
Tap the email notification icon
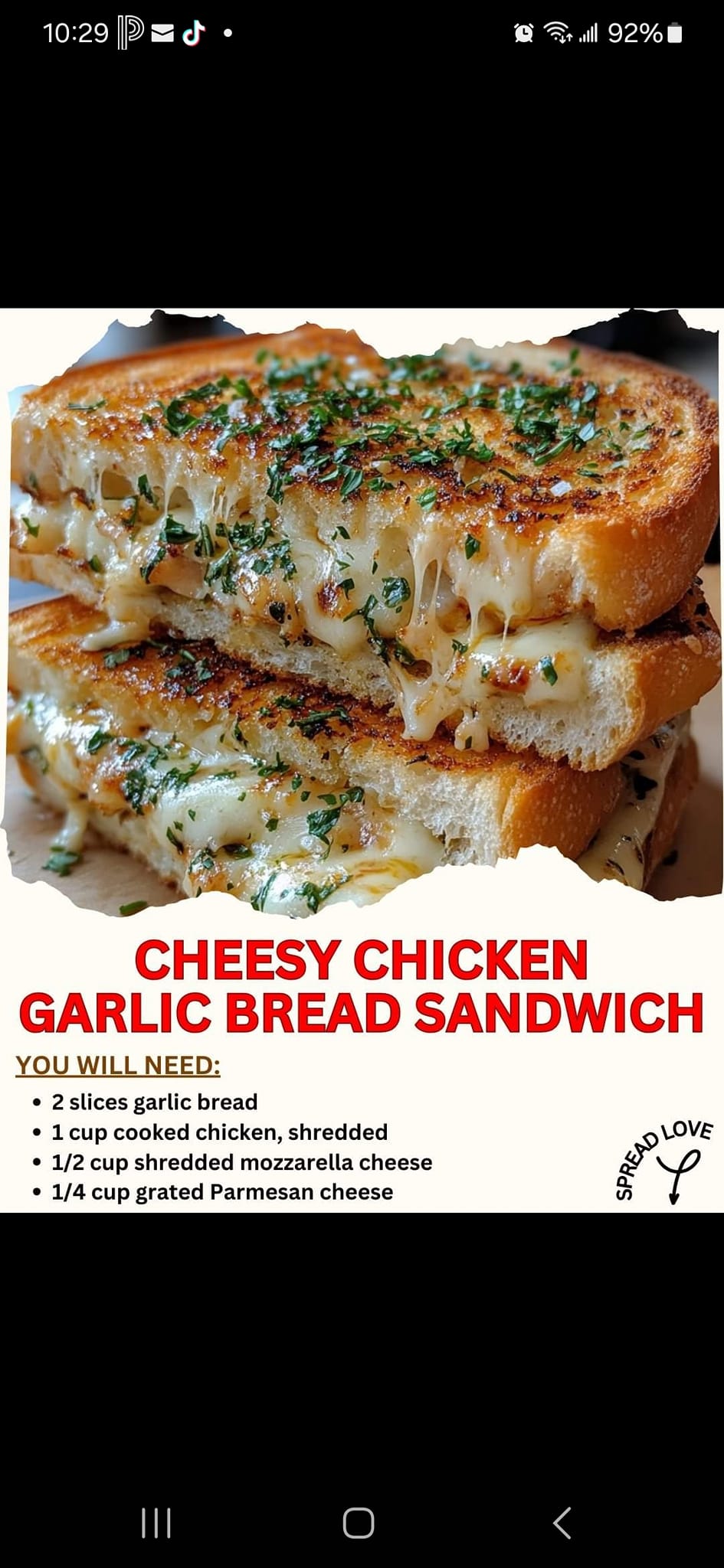pyautogui.click(x=162, y=32)
